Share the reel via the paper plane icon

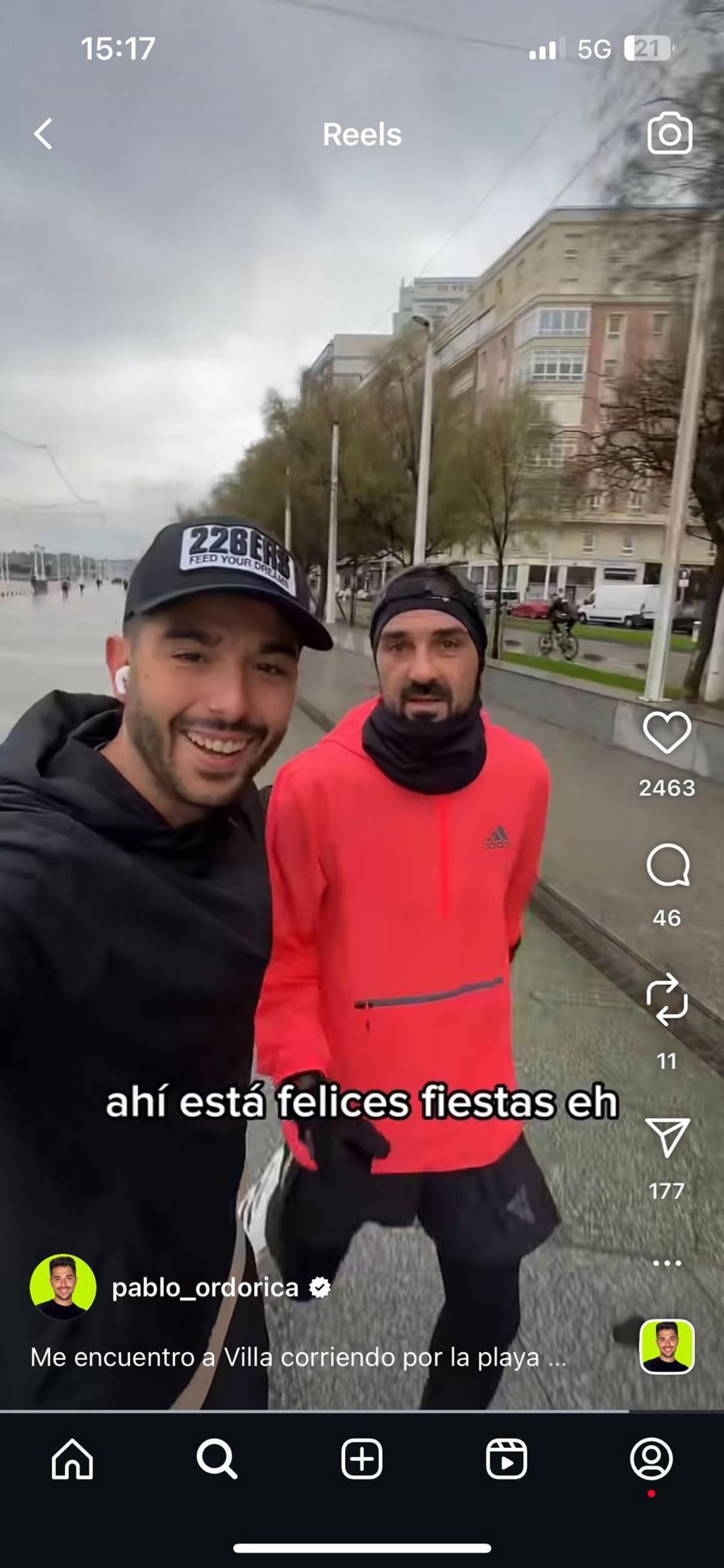[667, 1136]
